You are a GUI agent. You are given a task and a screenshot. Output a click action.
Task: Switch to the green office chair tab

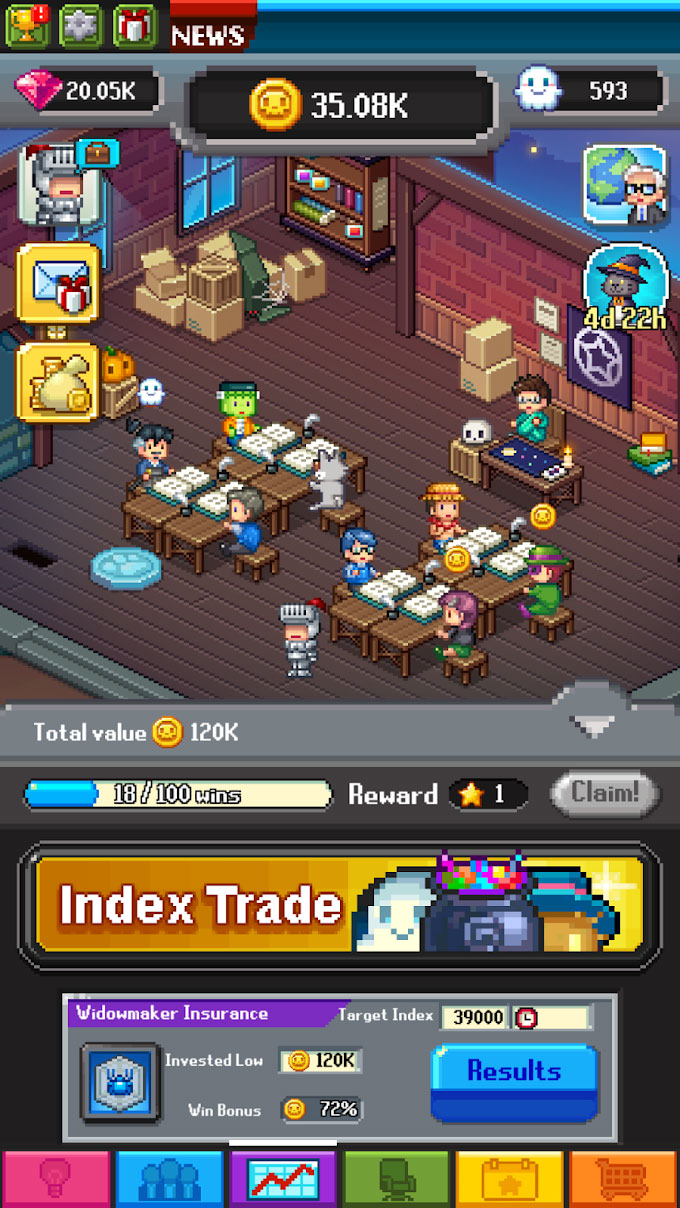point(397,1180)
